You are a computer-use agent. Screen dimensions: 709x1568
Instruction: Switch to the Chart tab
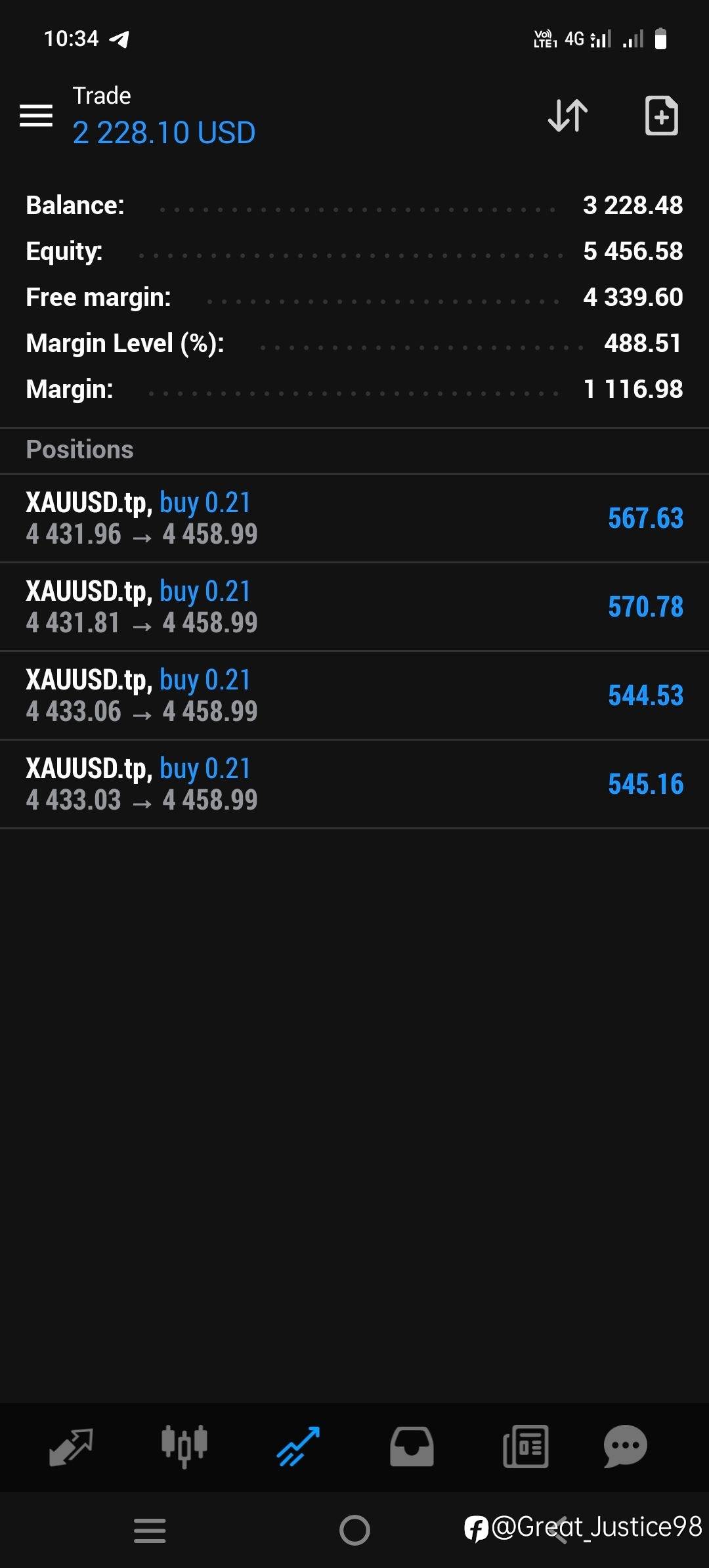[184, 1447]
